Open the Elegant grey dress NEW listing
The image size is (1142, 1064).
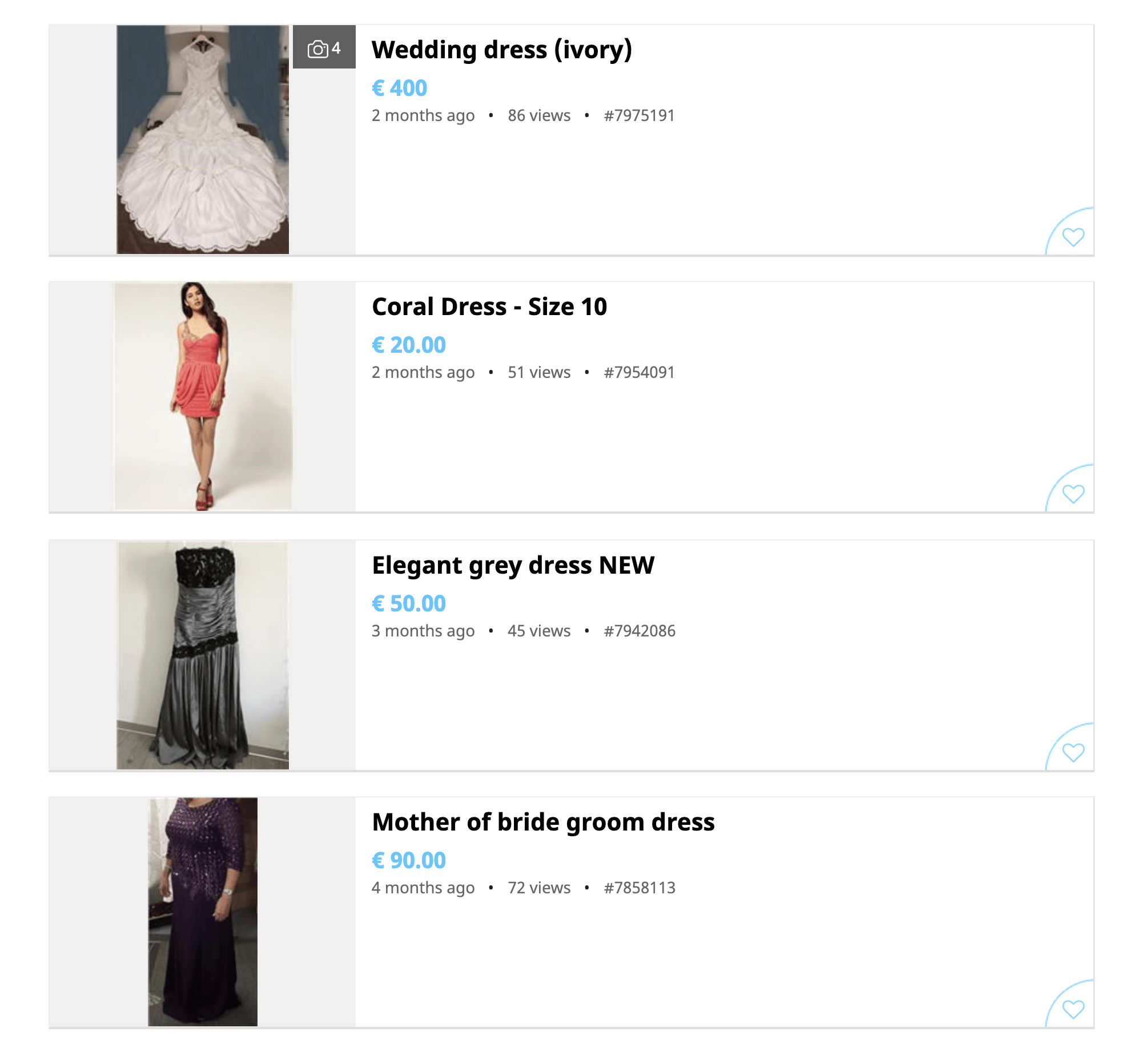(512, 565)
